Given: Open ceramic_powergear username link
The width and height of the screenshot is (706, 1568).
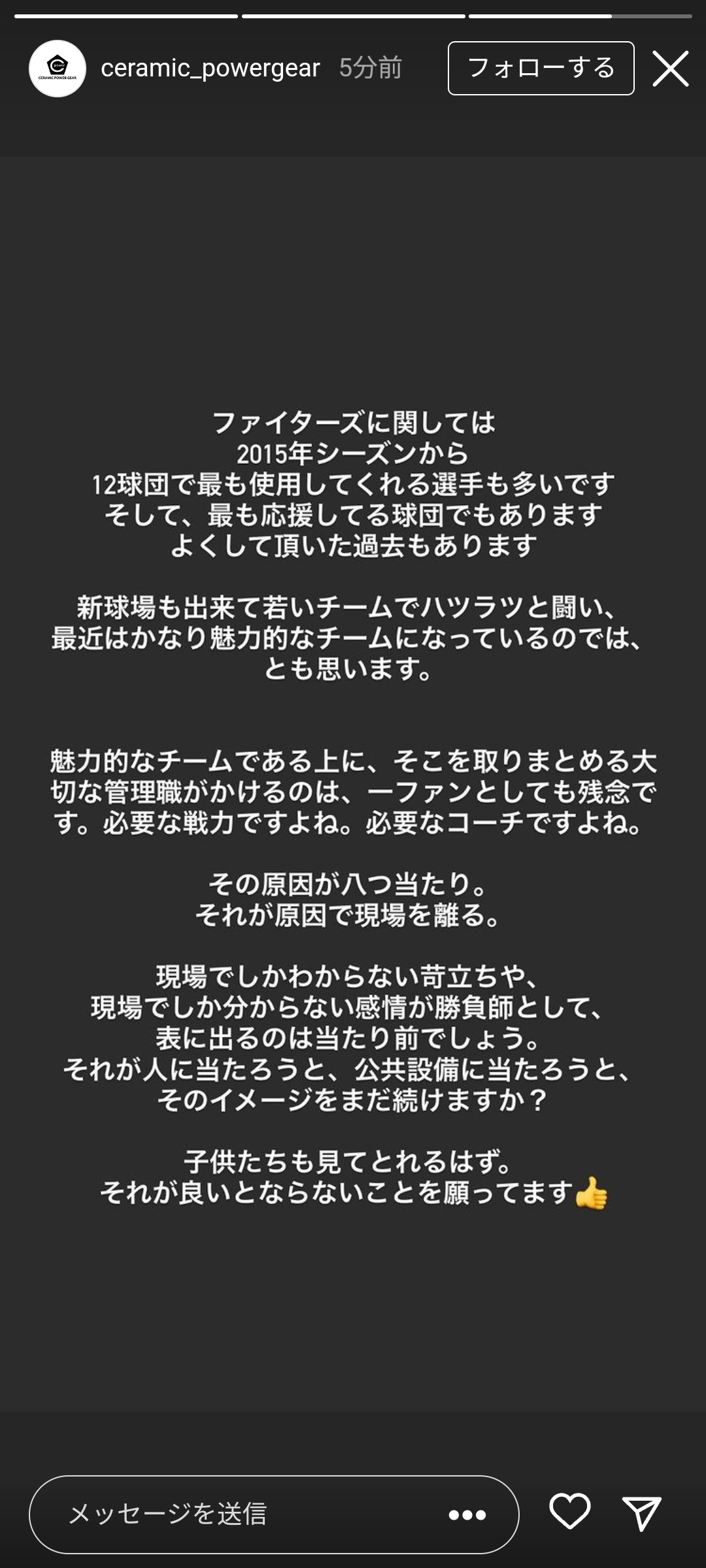Looking at the screenshot, I should pos(210,69).
